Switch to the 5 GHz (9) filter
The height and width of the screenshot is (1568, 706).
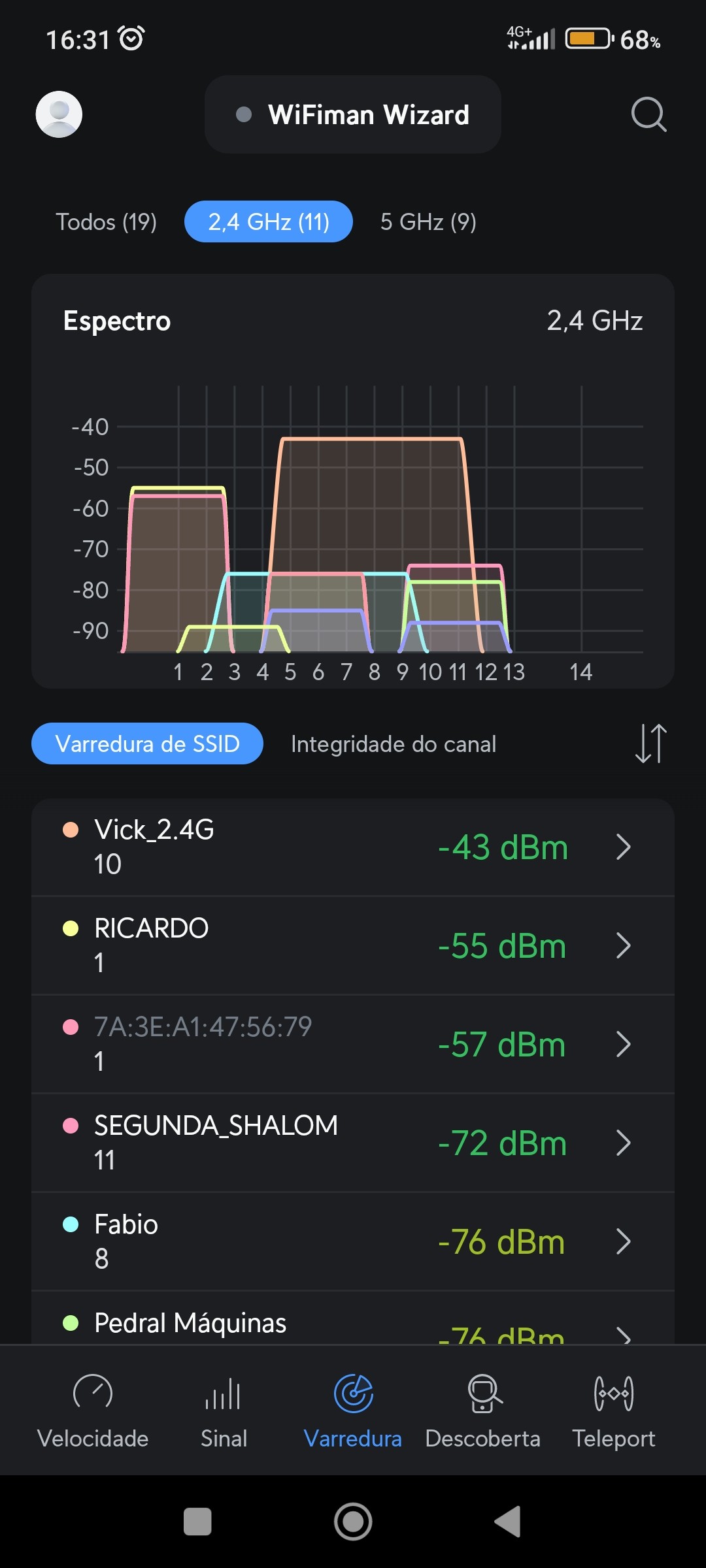coord(428,222)
